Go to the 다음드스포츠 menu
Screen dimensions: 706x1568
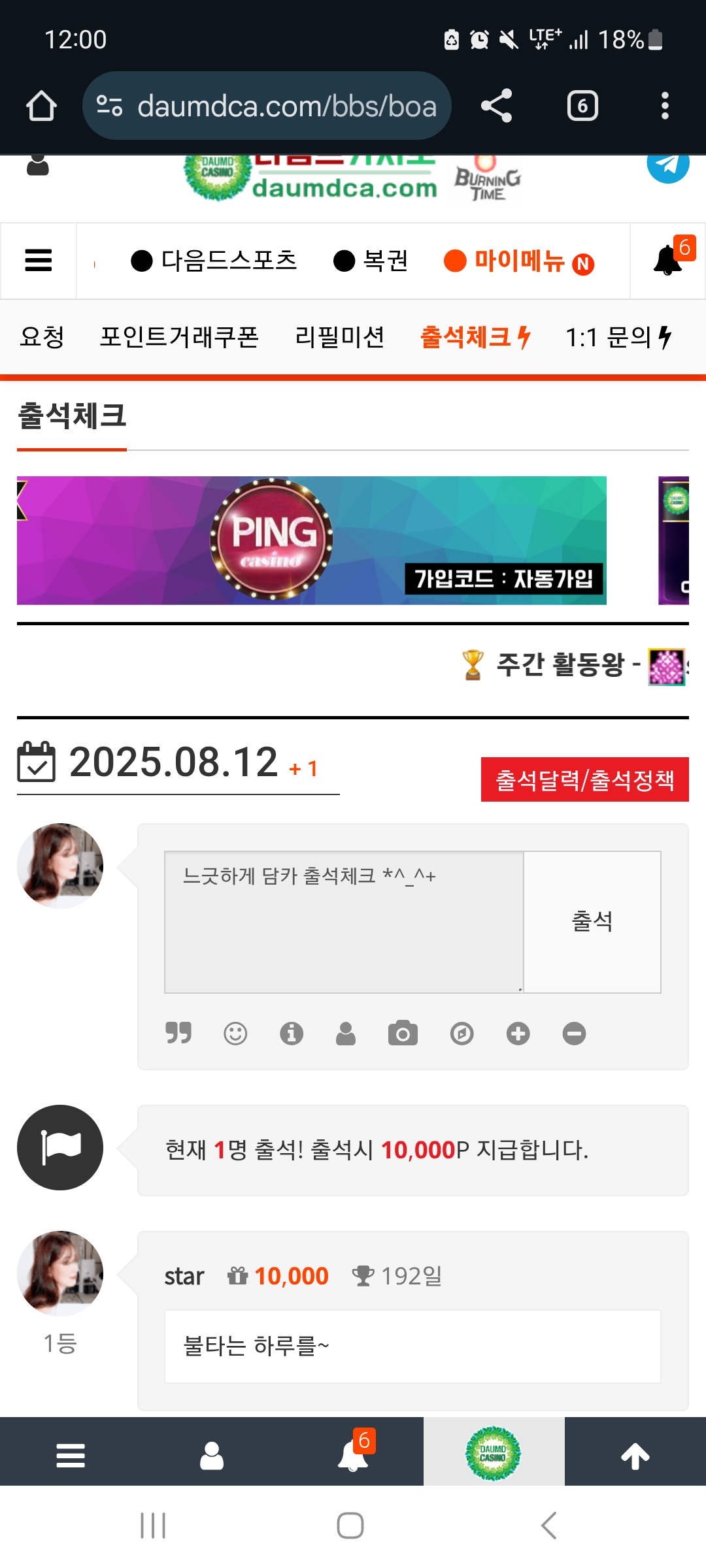pyautogui.click(x=214, y=261)
